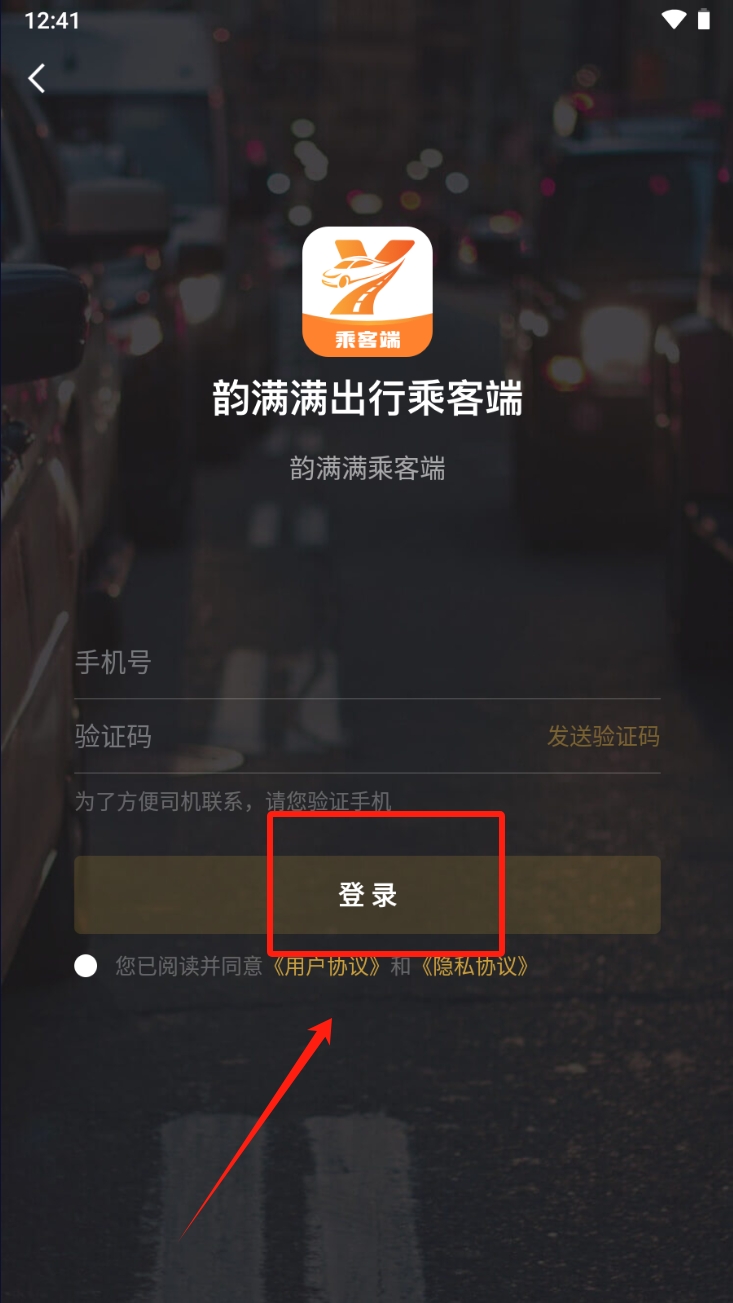
Task: Open the 《隐私协议》 privacy agreement link
Action: click(x=471, y=967)
